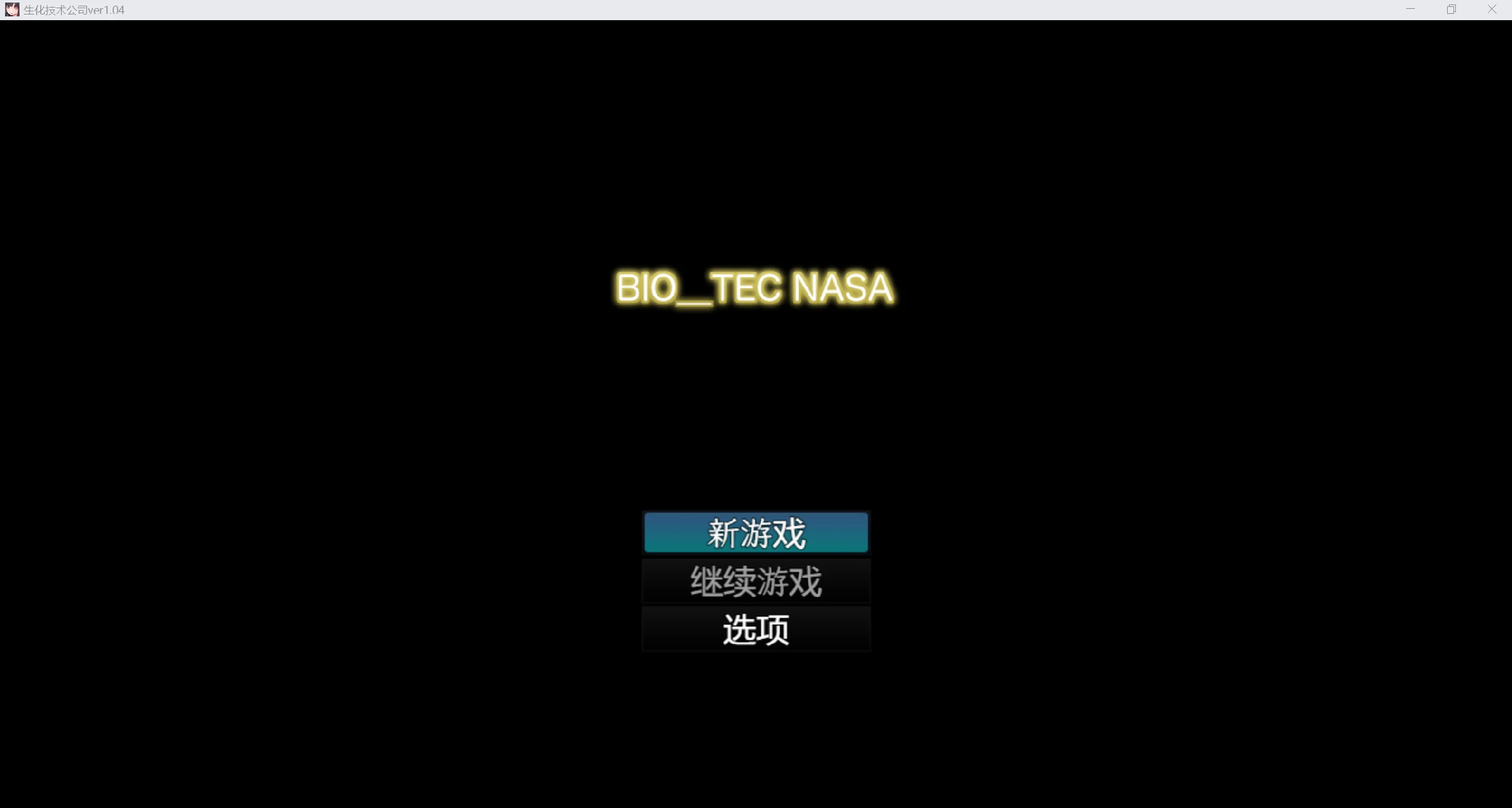Screen dimensions: 1512x808
Task: Minimize the game window
Action: (x=1411, y=9)
